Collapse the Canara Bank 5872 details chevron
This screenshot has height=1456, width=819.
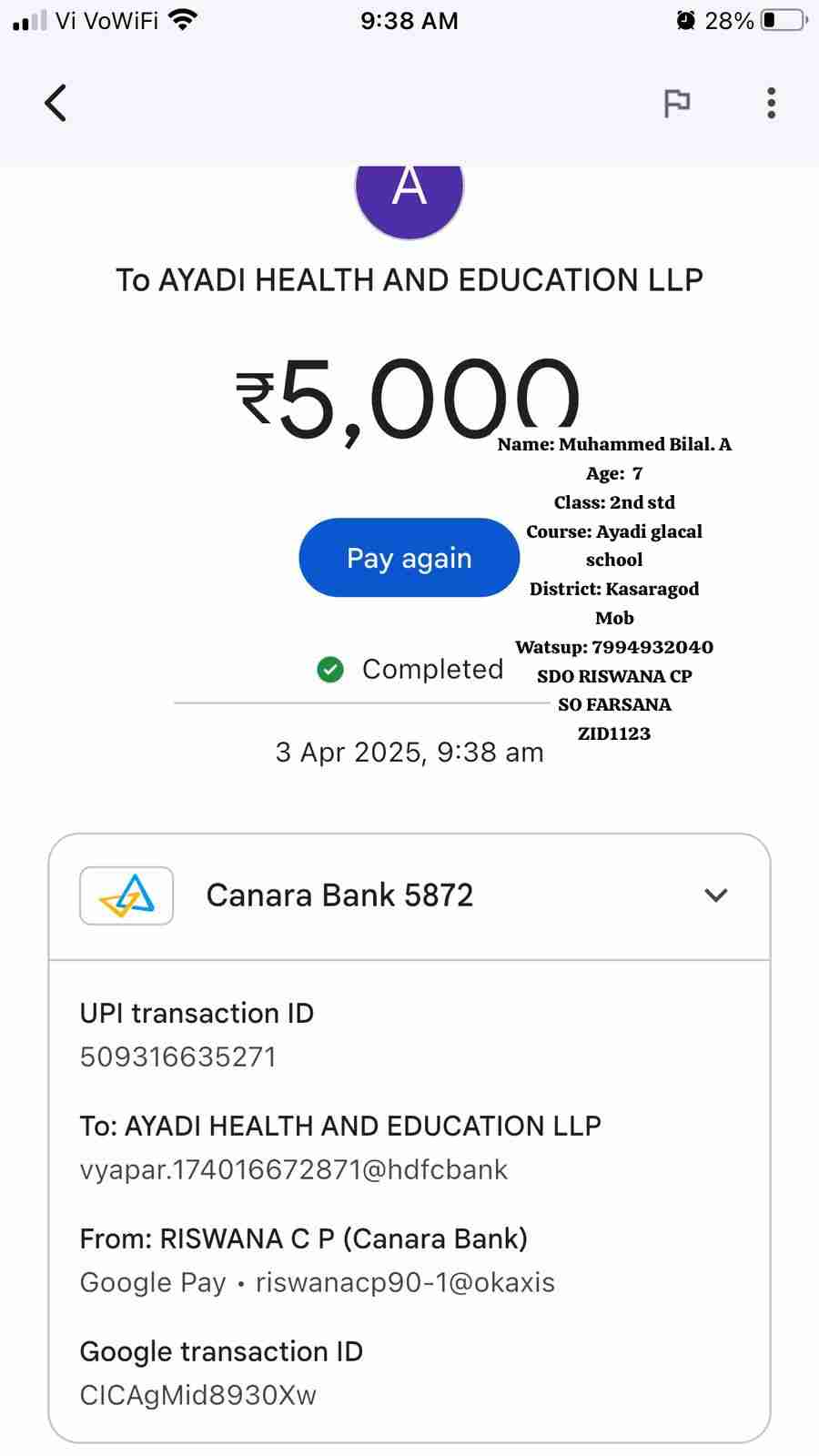716,895
